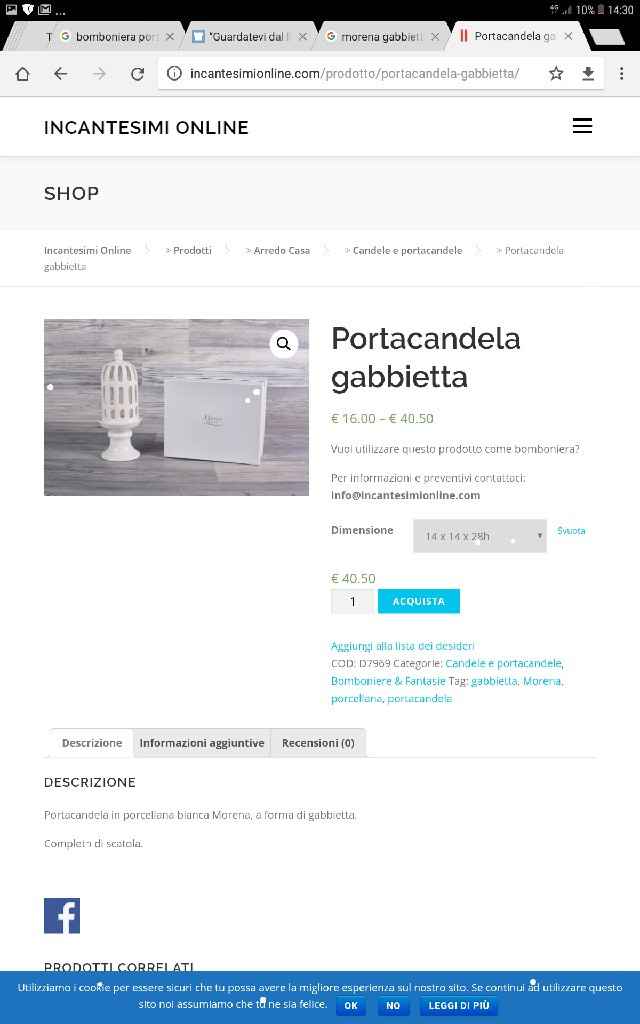Open the Candele e portacandele category link
This screenshot has width=640, height=1024.
[x=503, y=663]
